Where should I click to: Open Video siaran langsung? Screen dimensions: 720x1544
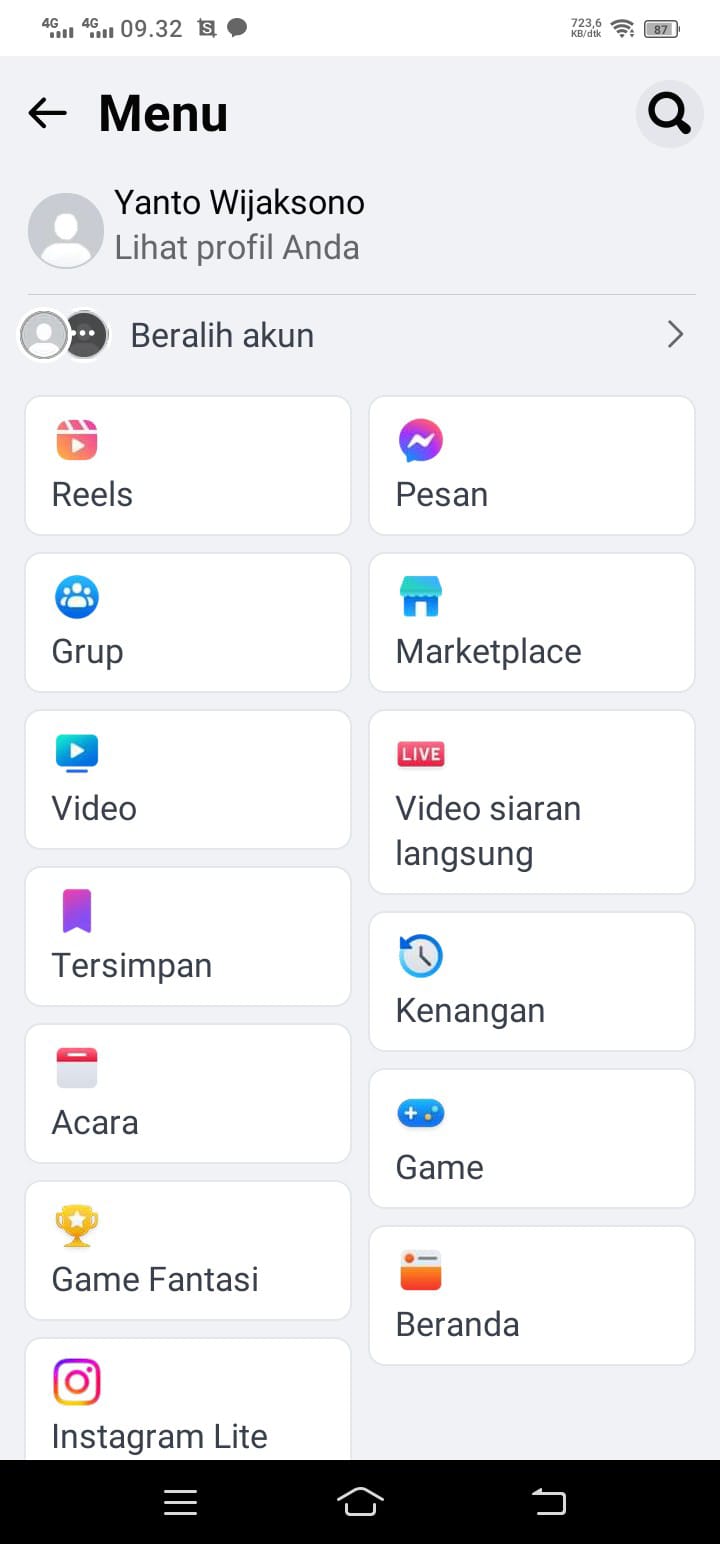click(x=531, y=802)
